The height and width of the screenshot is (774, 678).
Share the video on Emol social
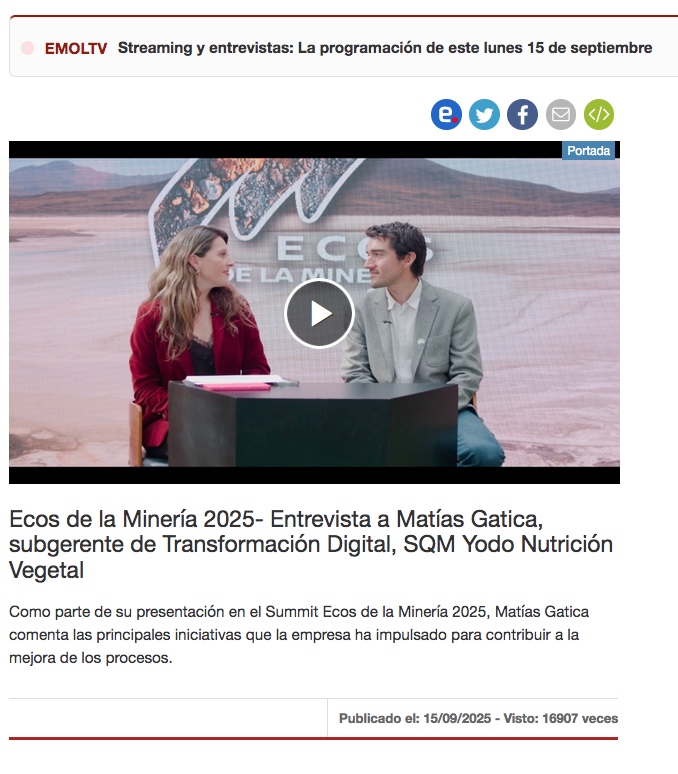(446, 114)
